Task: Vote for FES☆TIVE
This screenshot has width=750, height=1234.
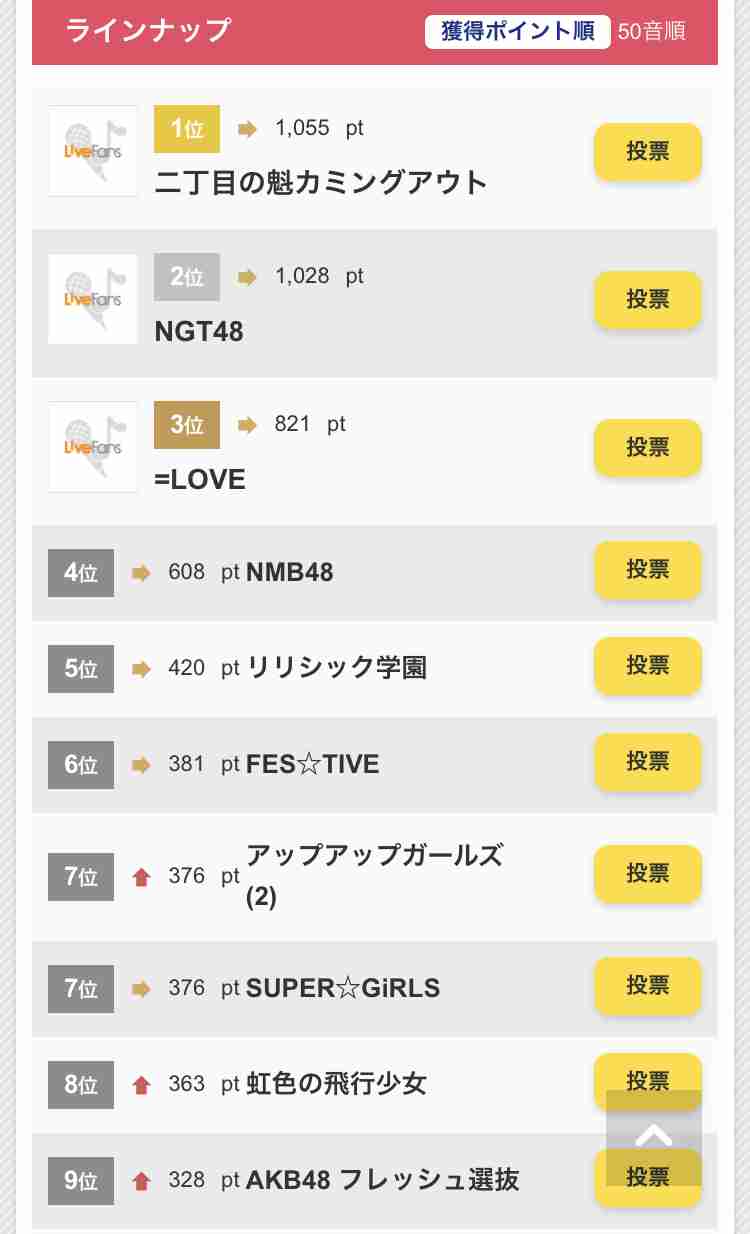Action: pos(648,762)
